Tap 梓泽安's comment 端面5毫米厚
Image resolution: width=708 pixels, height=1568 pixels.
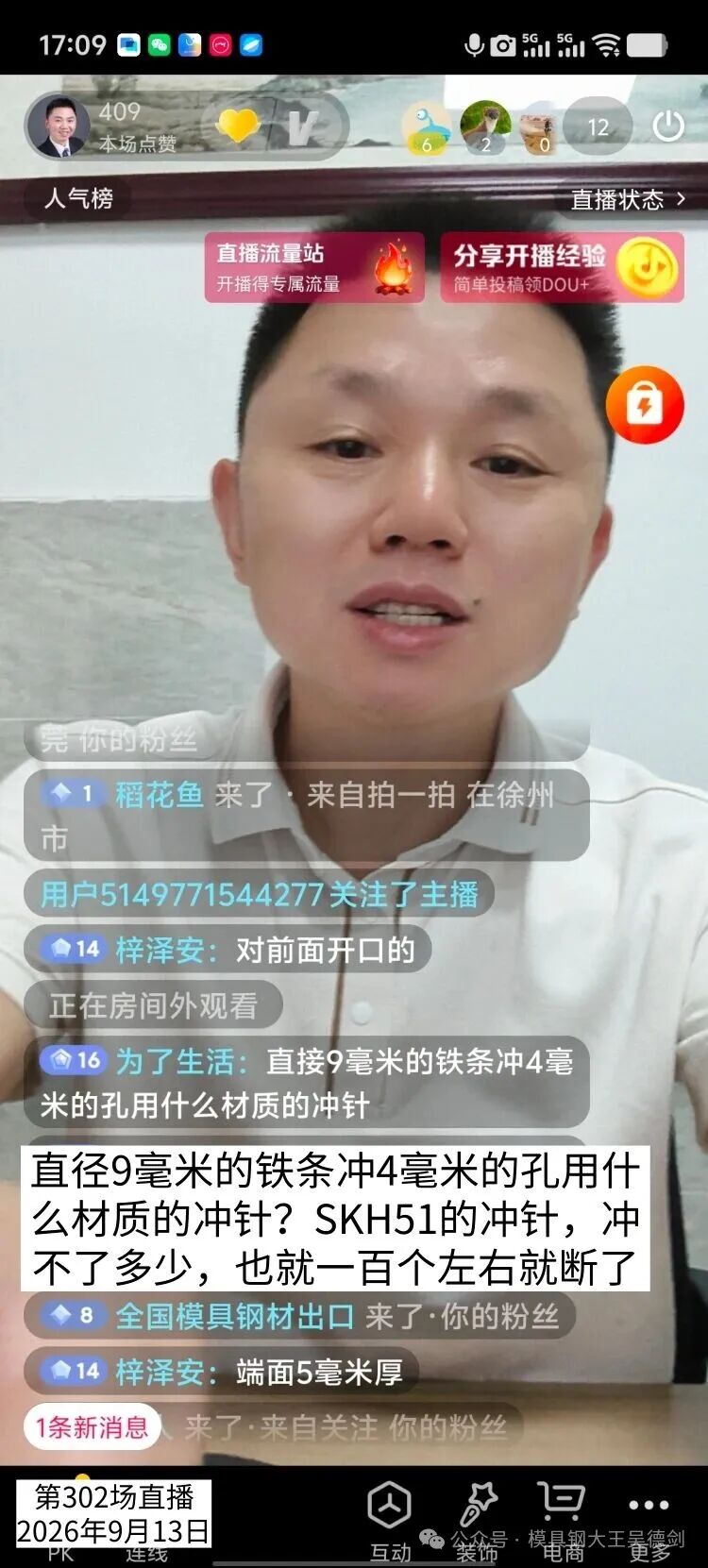click(x=221, y=1372)
